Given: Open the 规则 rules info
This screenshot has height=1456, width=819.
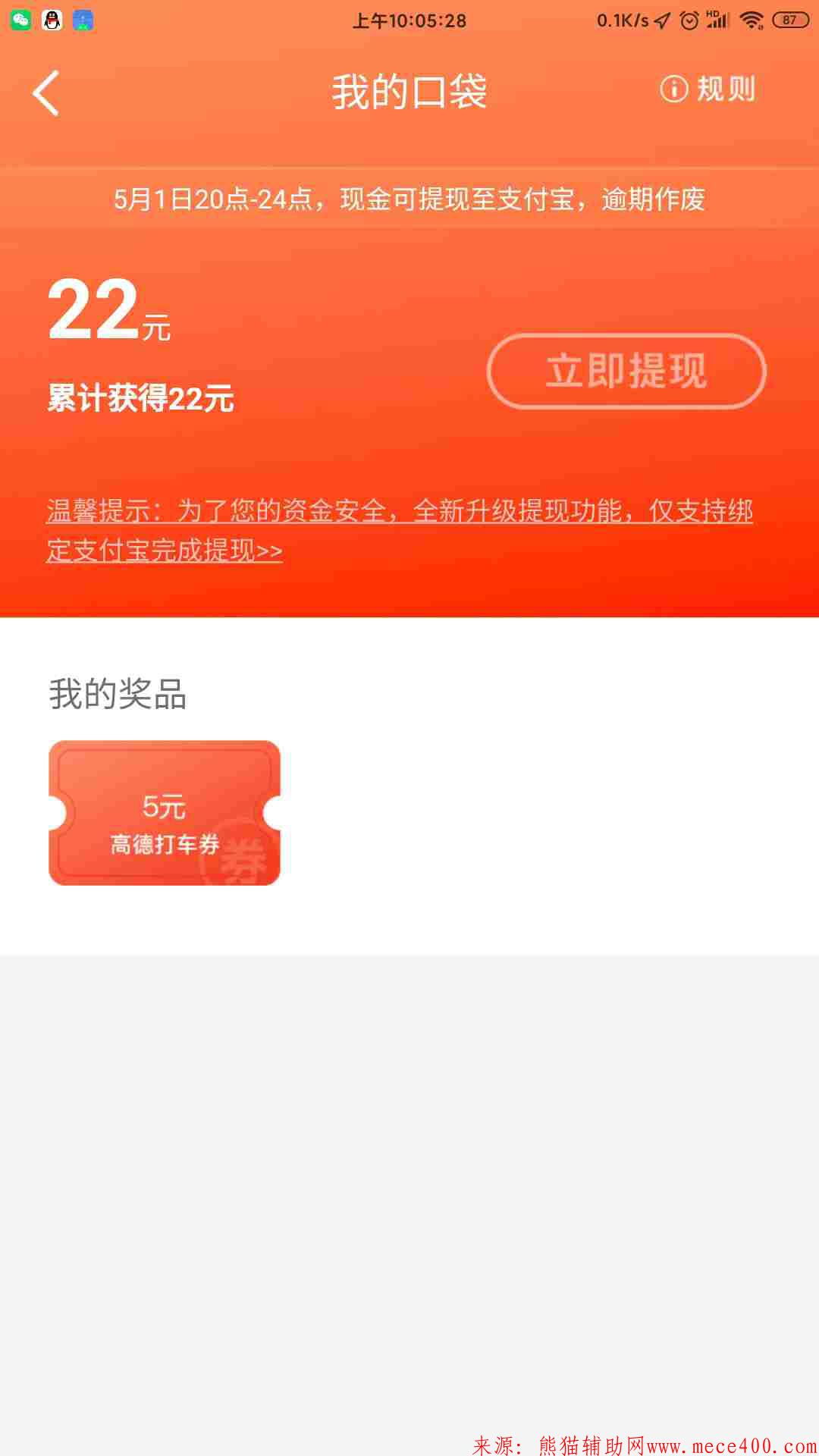Looking at the screenshot, I should tap(708, 89).
